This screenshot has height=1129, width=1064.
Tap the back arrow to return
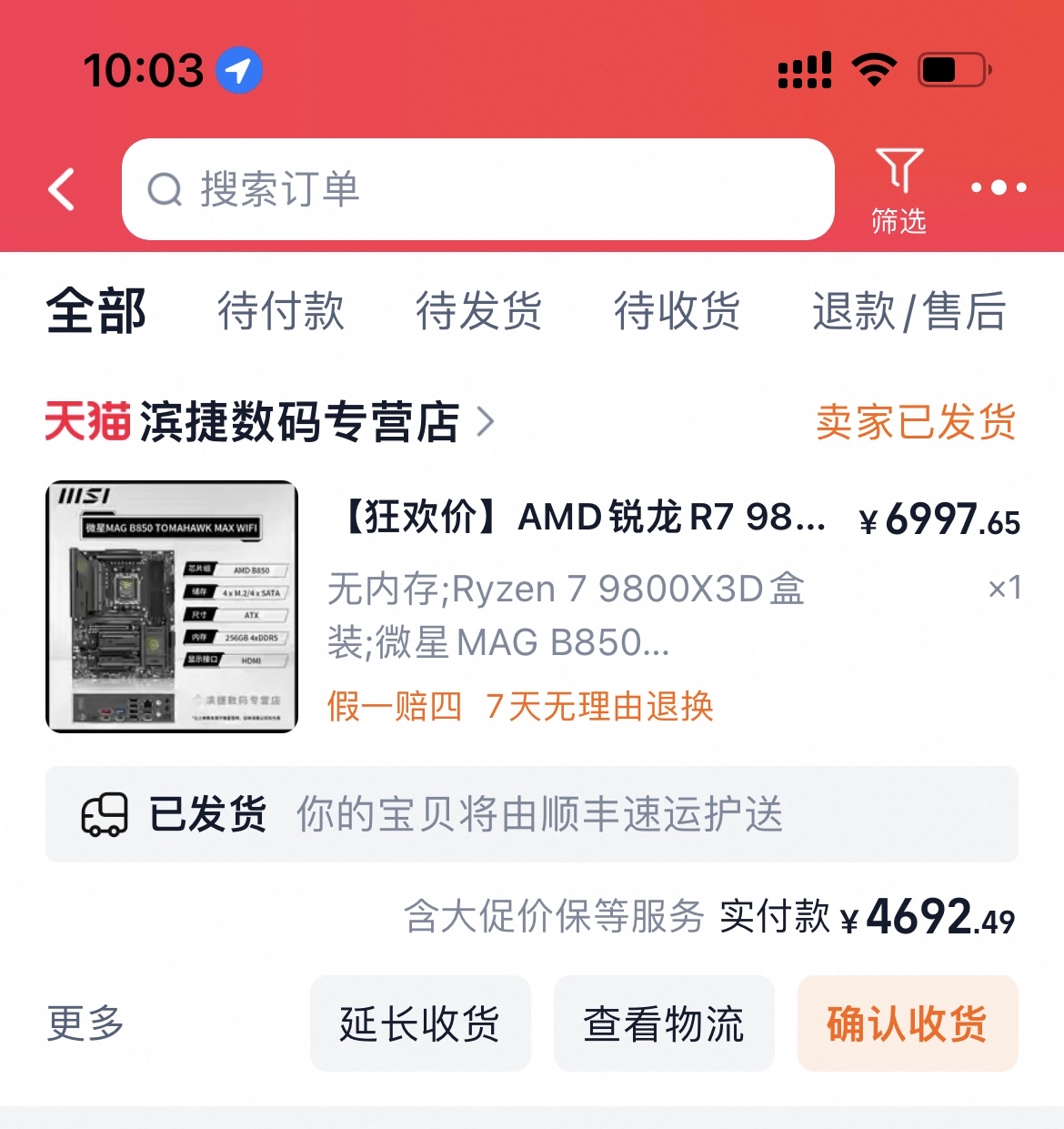pos(60,189)
